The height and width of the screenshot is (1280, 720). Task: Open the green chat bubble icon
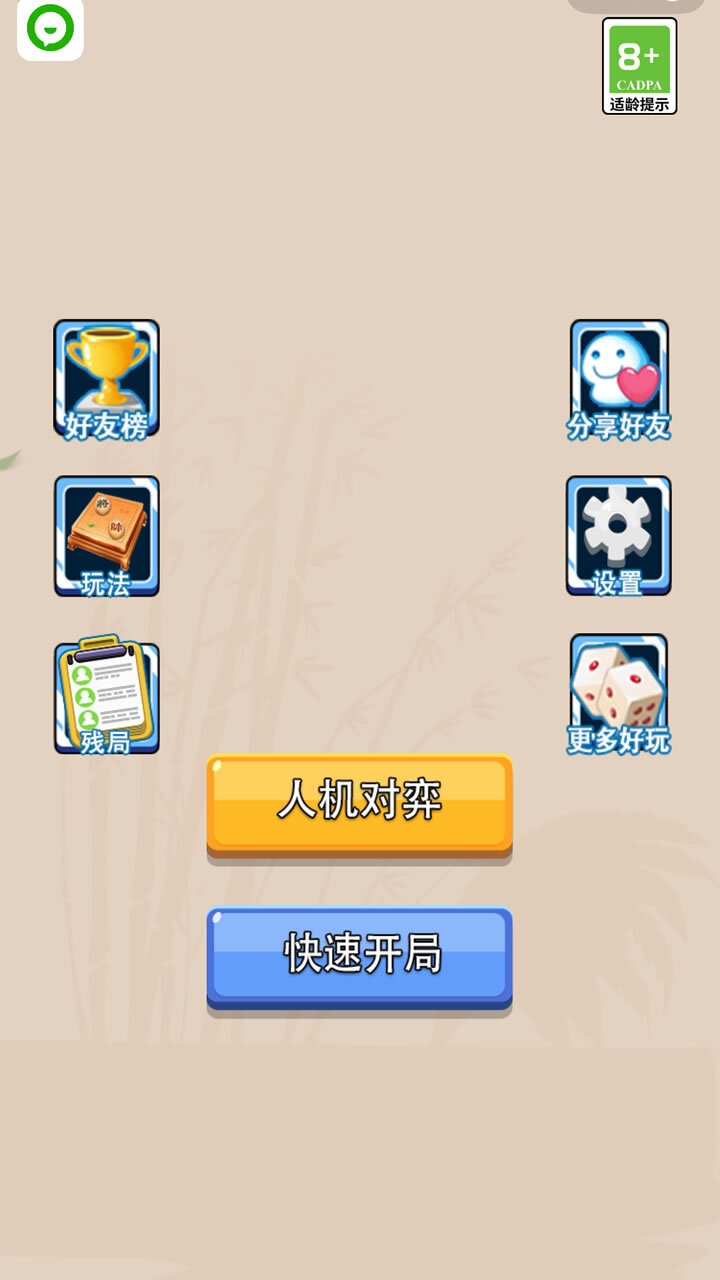(50, 29)
